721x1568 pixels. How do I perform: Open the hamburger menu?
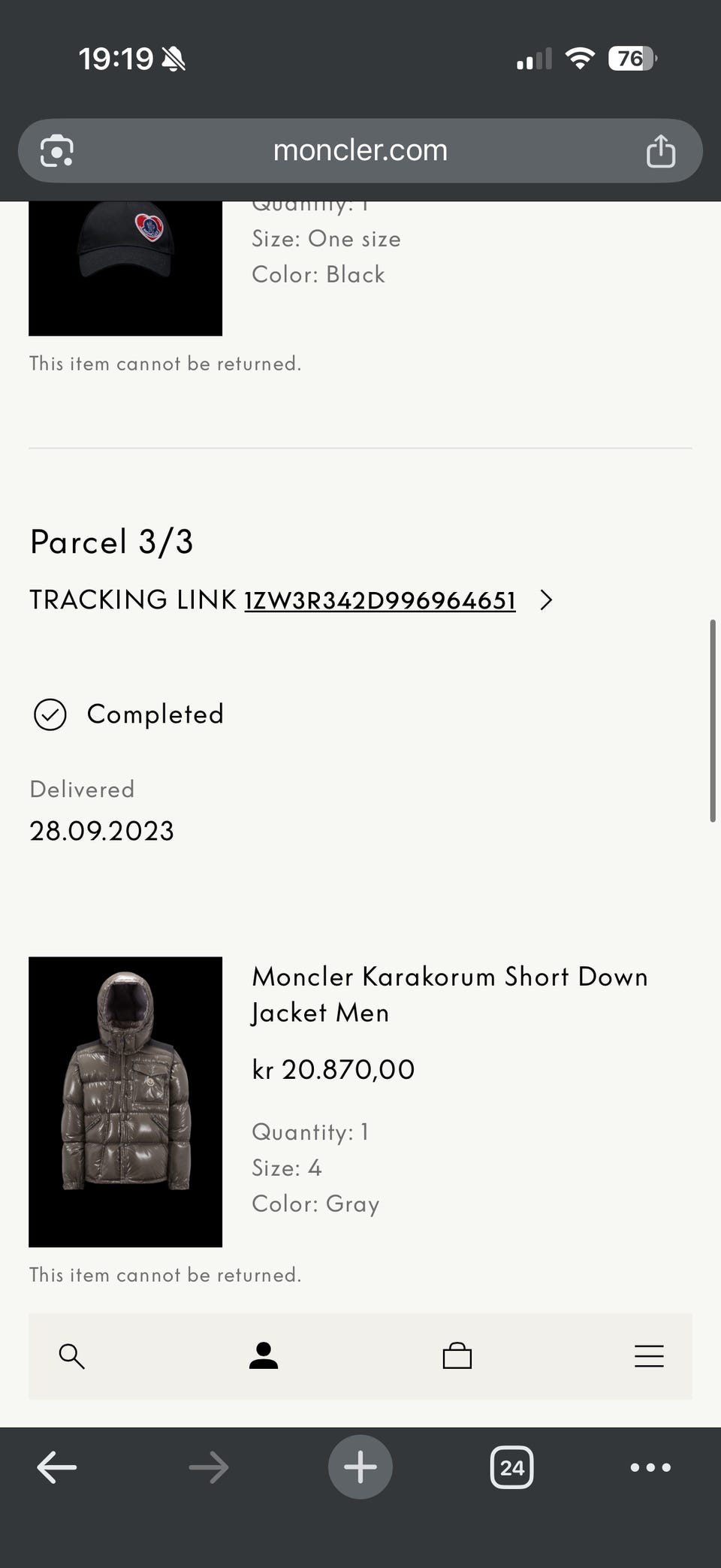[649, 1356]
